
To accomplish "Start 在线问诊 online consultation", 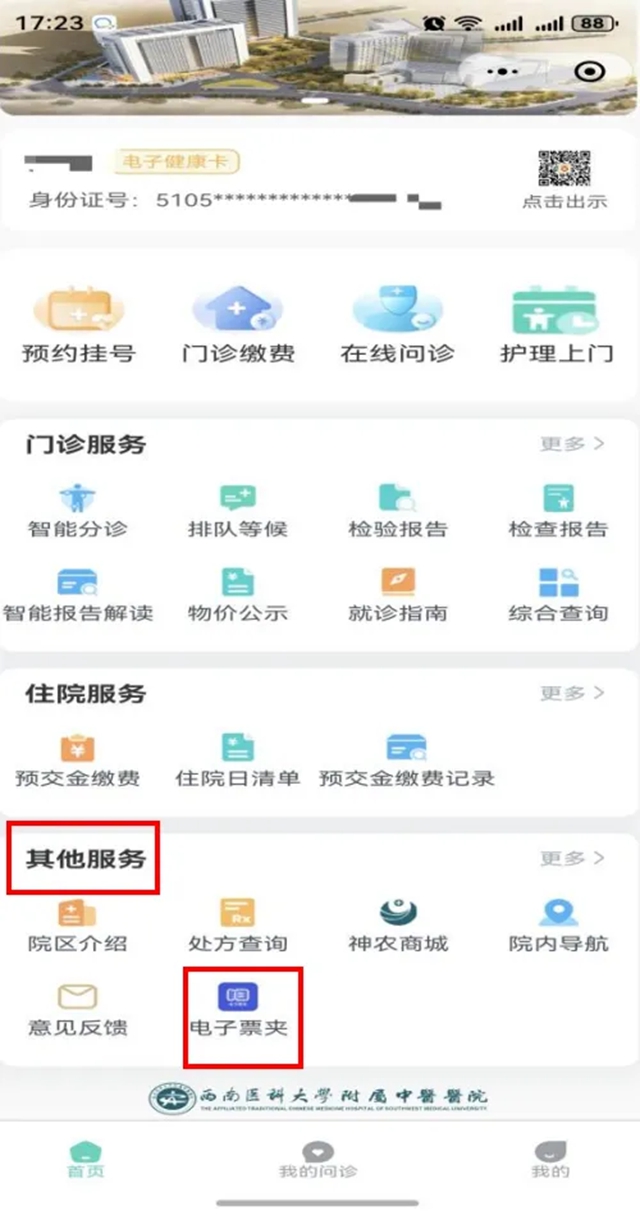I will (x=397, y=326).
